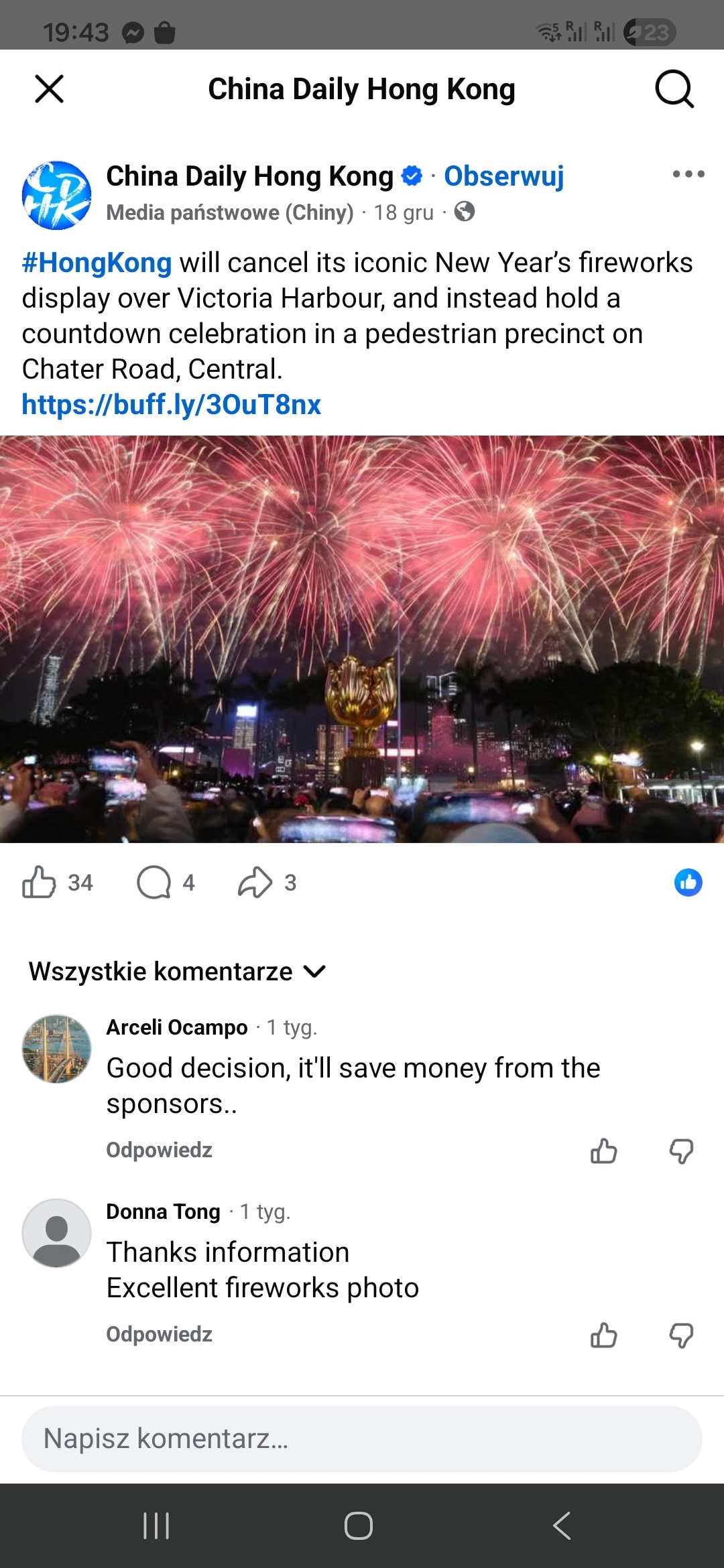
Task: Dislike Donna Tong's comment
Action: coord(681,1335)
